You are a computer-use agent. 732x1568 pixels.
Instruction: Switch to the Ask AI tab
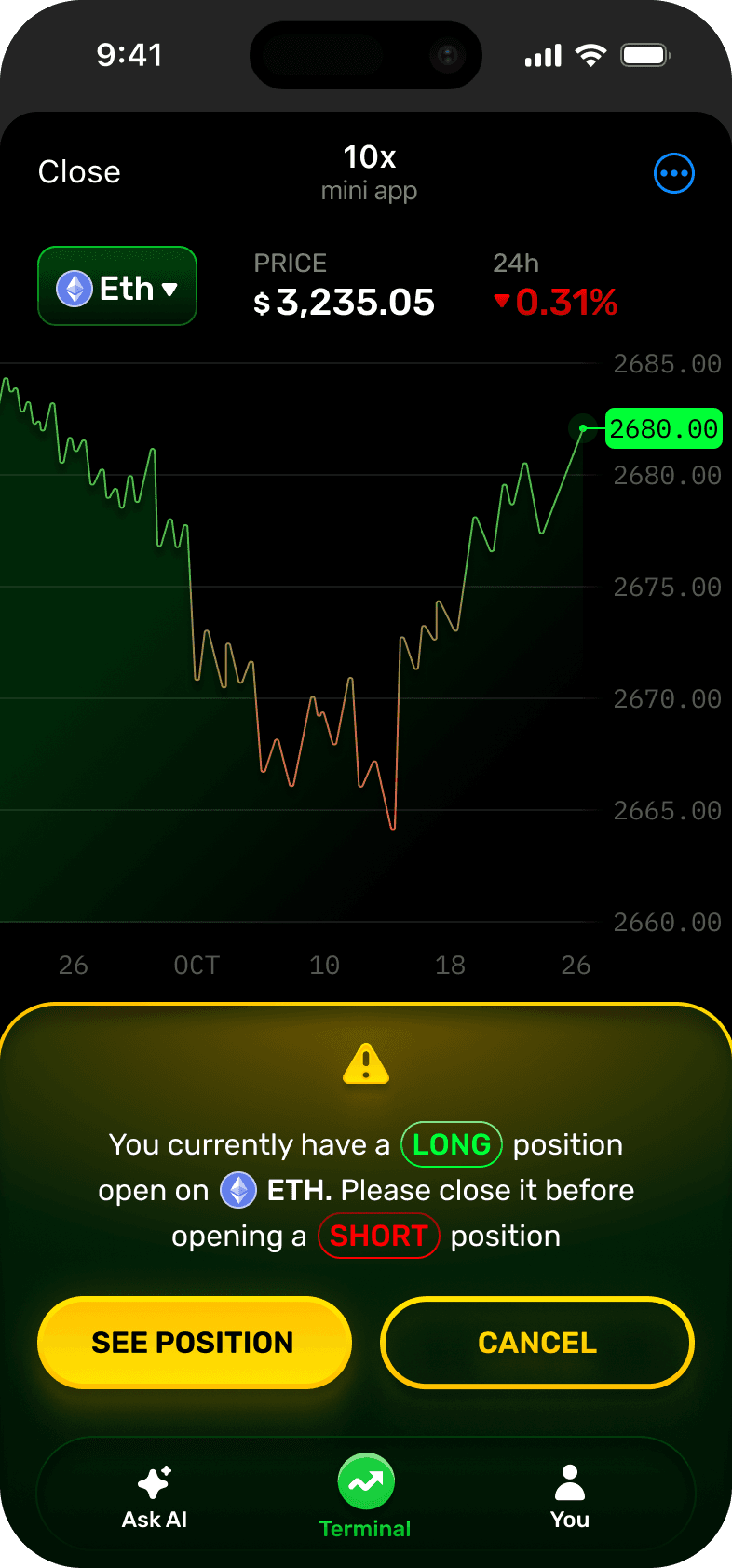(x=155, y=1497)
